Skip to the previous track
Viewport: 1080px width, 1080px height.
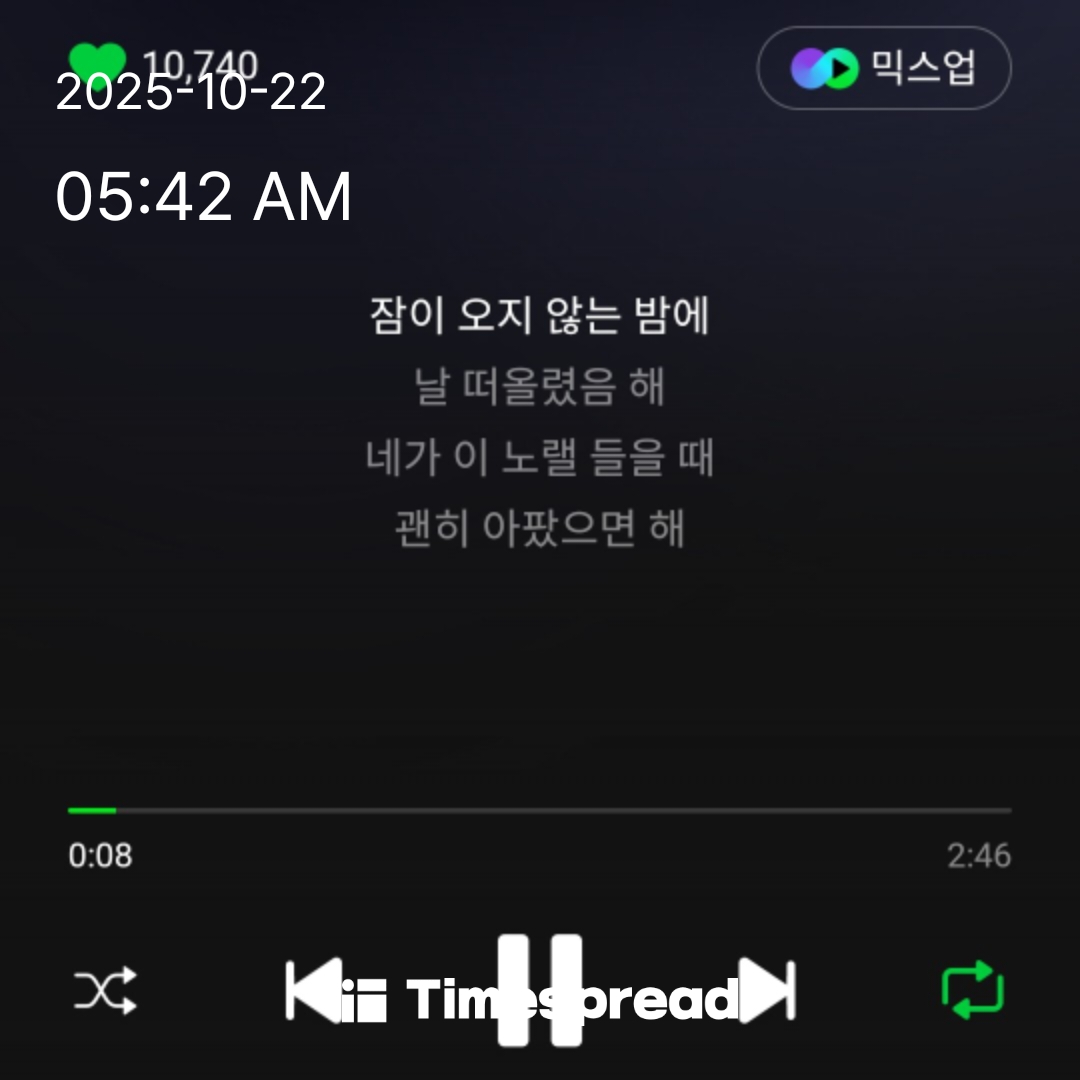coord(312,991)
